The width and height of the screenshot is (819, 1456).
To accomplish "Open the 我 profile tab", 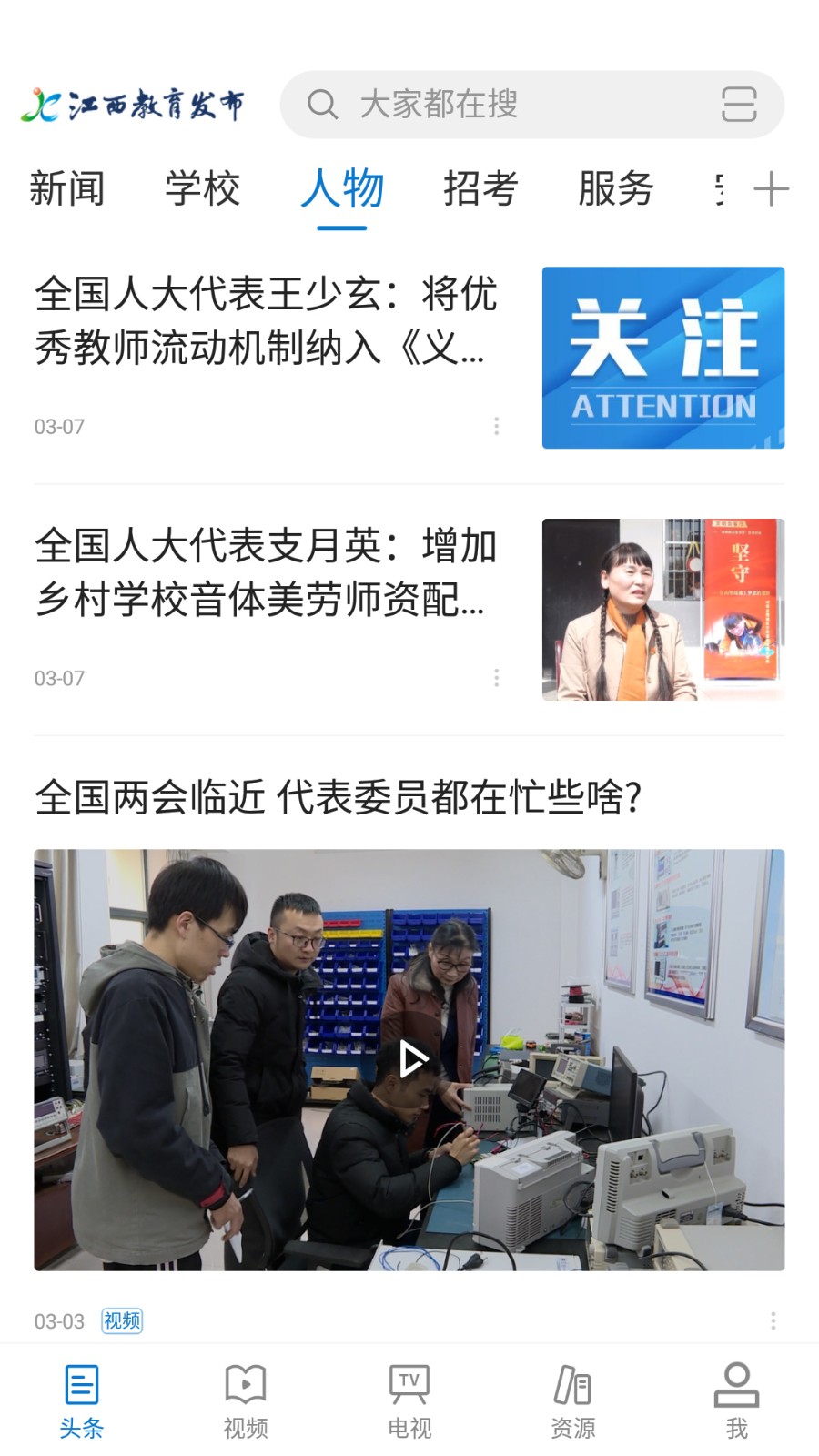I will 736,1401.
